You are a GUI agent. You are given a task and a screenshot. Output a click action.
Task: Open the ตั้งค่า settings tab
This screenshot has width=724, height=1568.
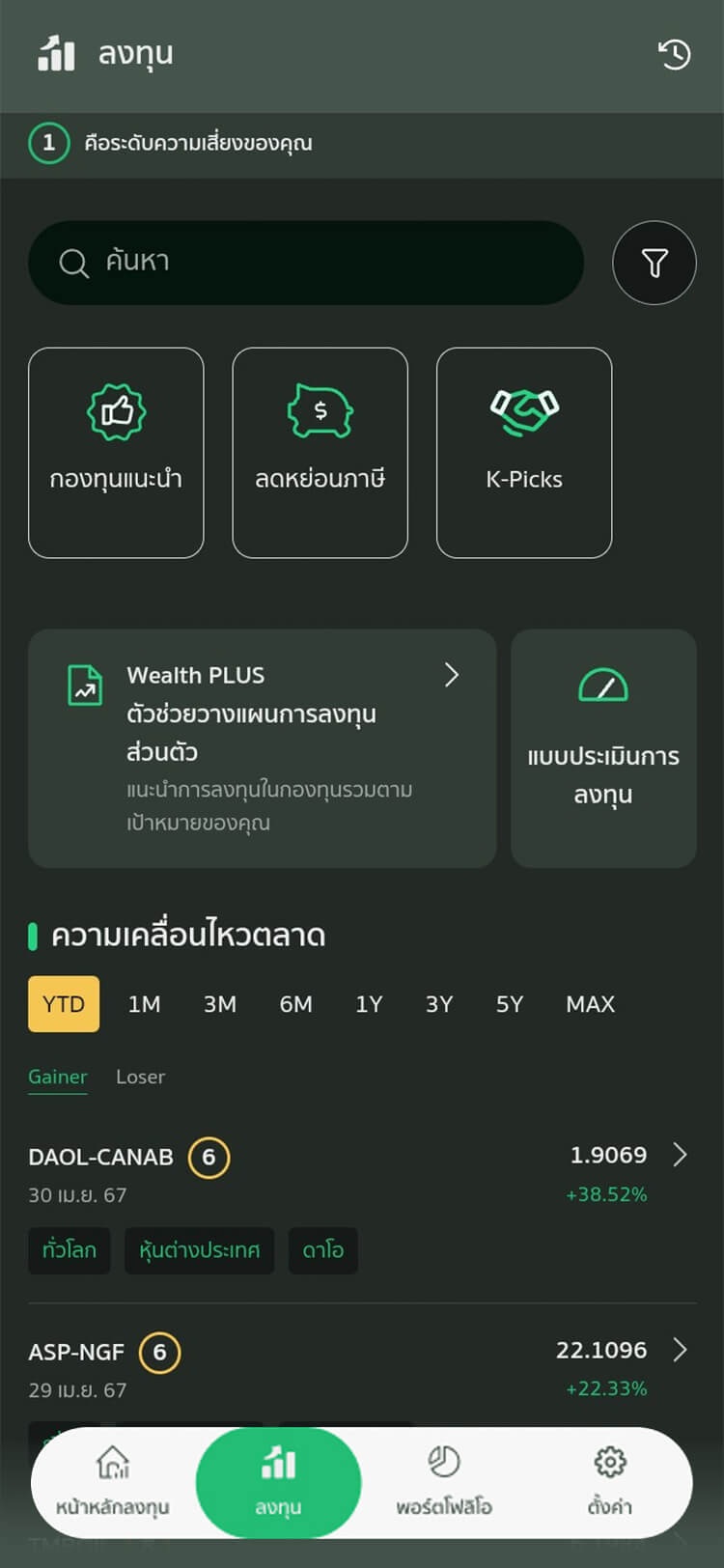[609, 1482]
